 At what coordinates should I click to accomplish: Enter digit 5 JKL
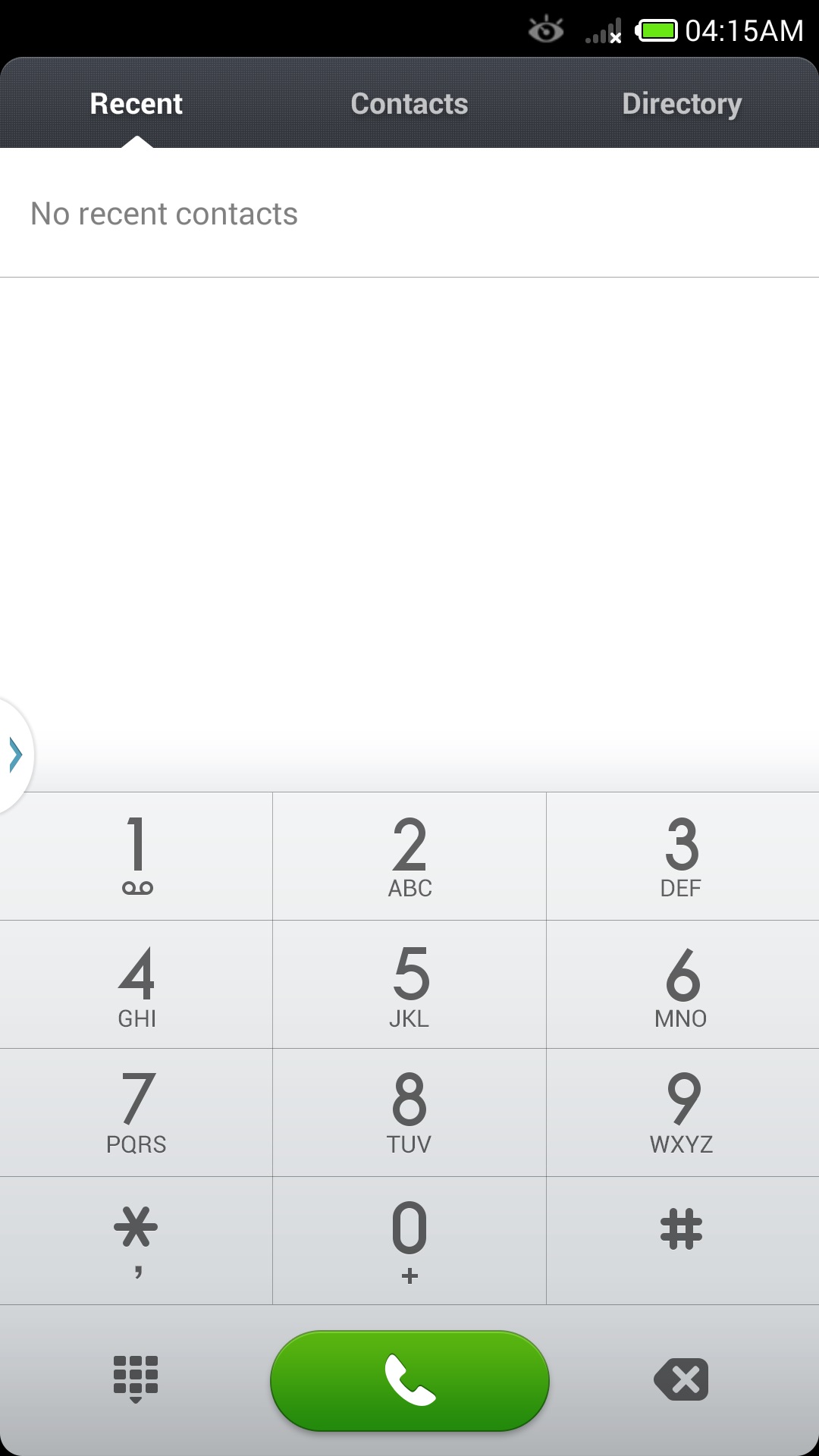click(409, 984)
